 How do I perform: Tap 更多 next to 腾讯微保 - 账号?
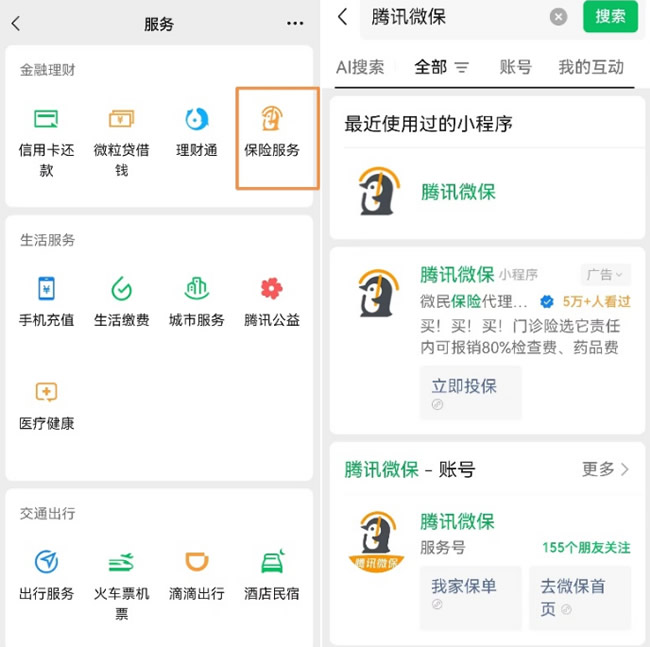coord(606,469)
